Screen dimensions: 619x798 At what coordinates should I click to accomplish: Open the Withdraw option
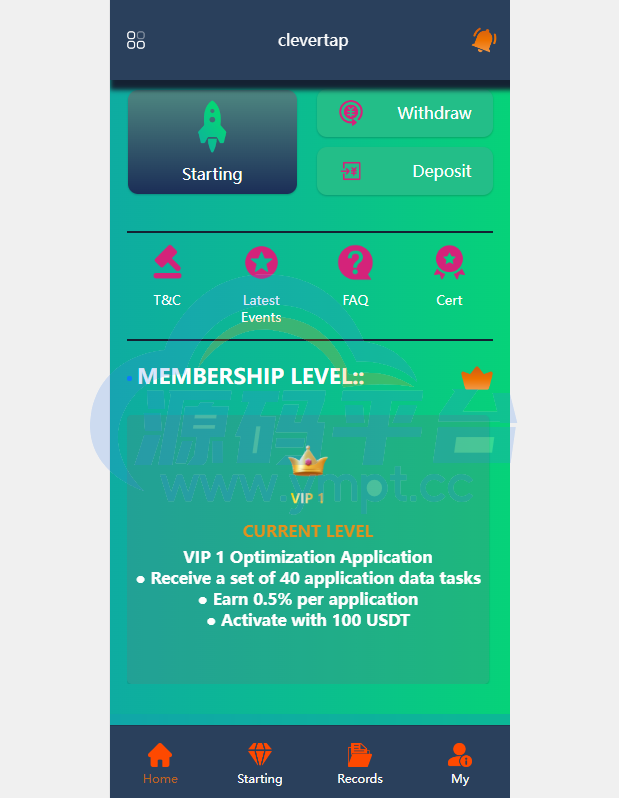[405, 113]
